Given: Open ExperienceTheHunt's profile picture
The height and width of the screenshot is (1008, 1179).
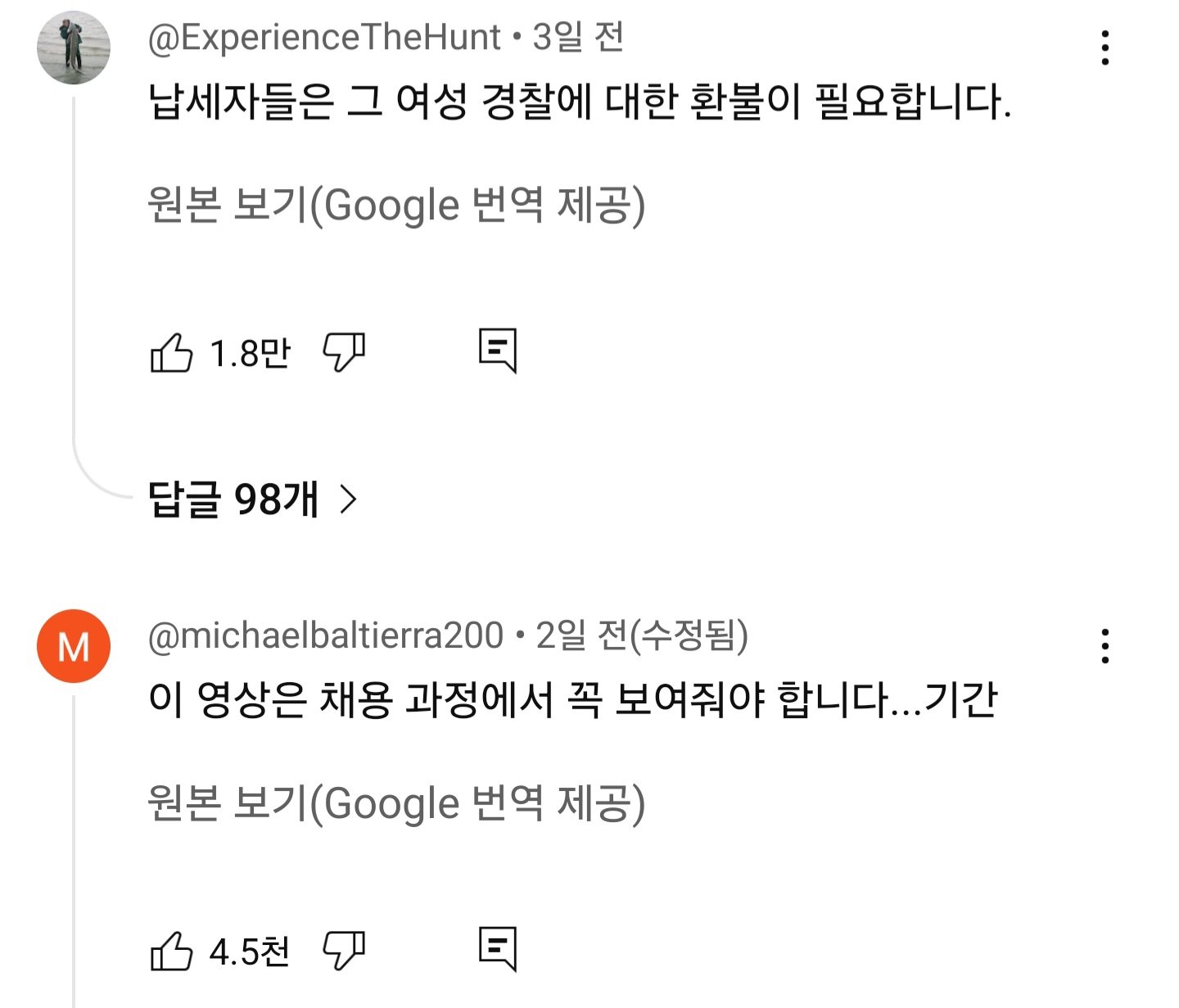Looking at the screenshot, I should 74,48.
